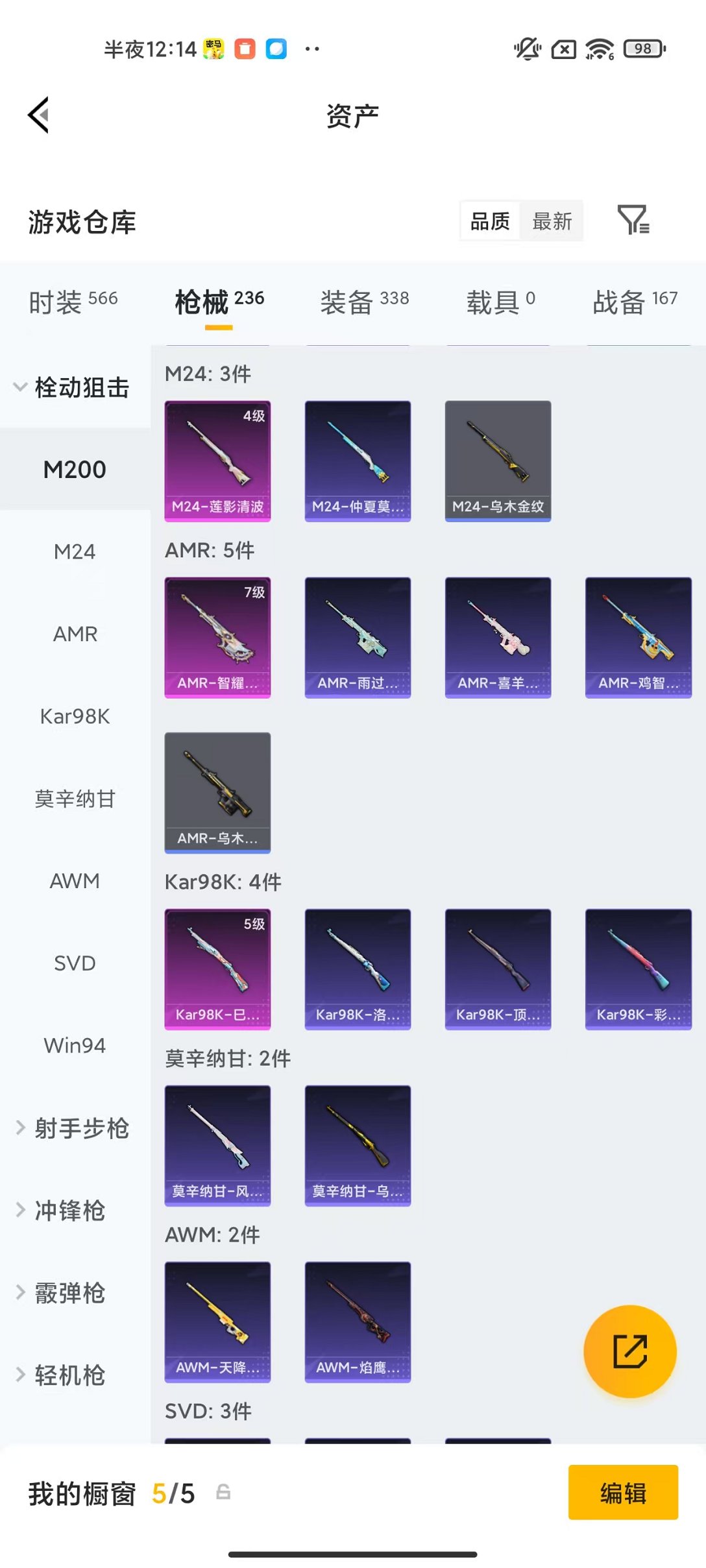Open the AWM-天降 skin tile
The image size is (706, 1568).
[x=217, y=1321]
